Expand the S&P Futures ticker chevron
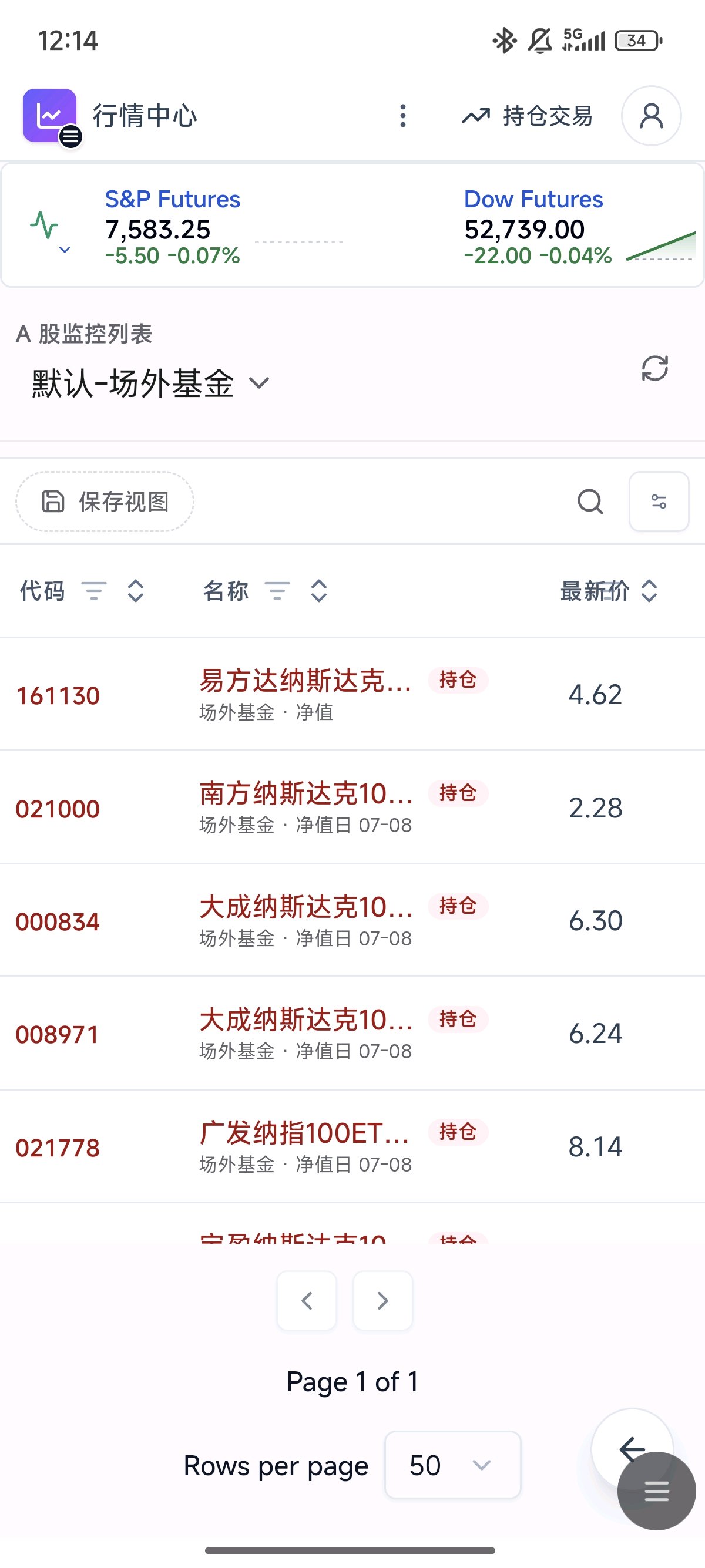Screen dimensions: 705x1568 pyautogui.click(x=65, y=250)
